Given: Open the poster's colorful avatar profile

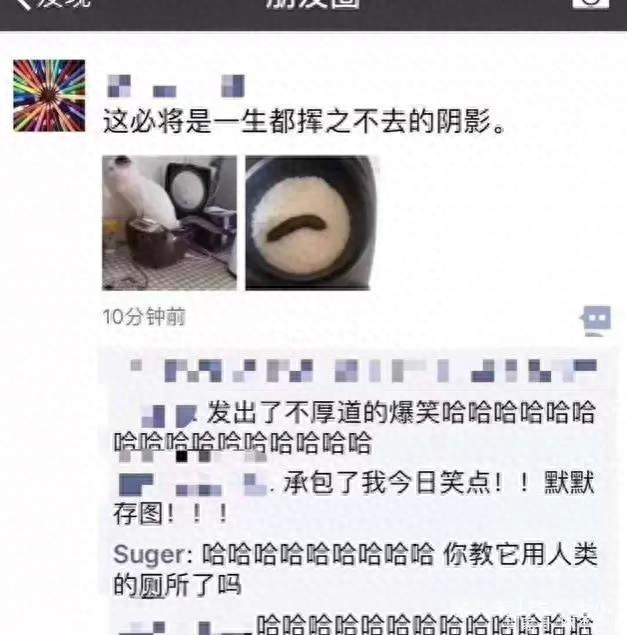Looking at the screenshot, I should tap(49, 96).
